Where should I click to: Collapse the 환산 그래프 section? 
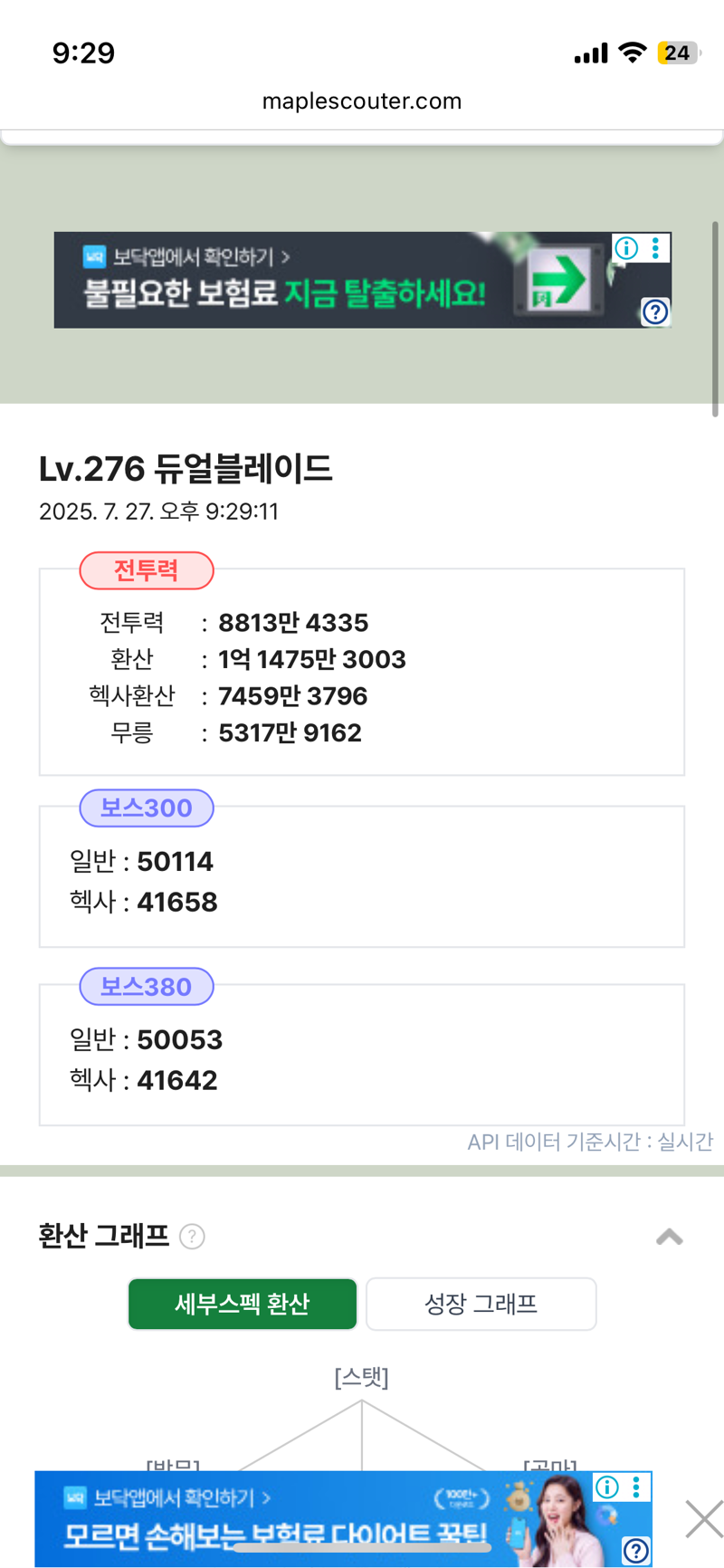coord(669,1237)
